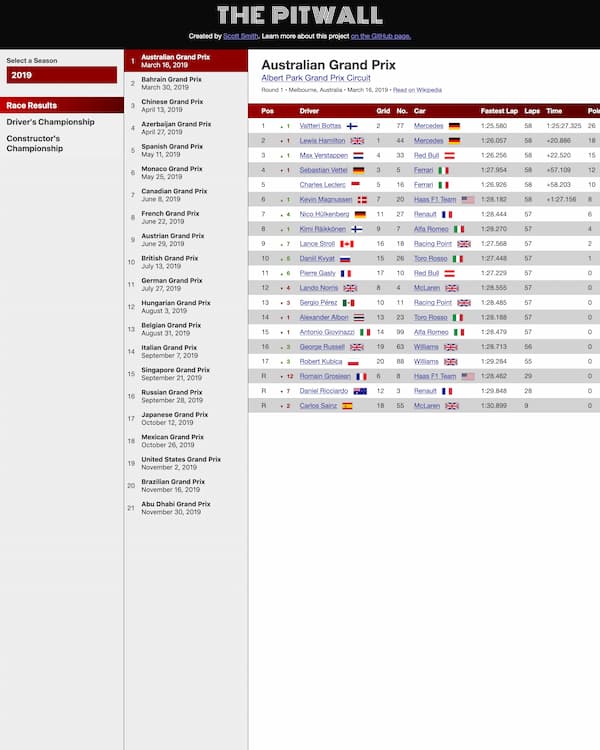Image resolution: width=600 pixels, height=750 pixels.
Task: Read the race on Wikipedia
Action: tap(416, 90)
